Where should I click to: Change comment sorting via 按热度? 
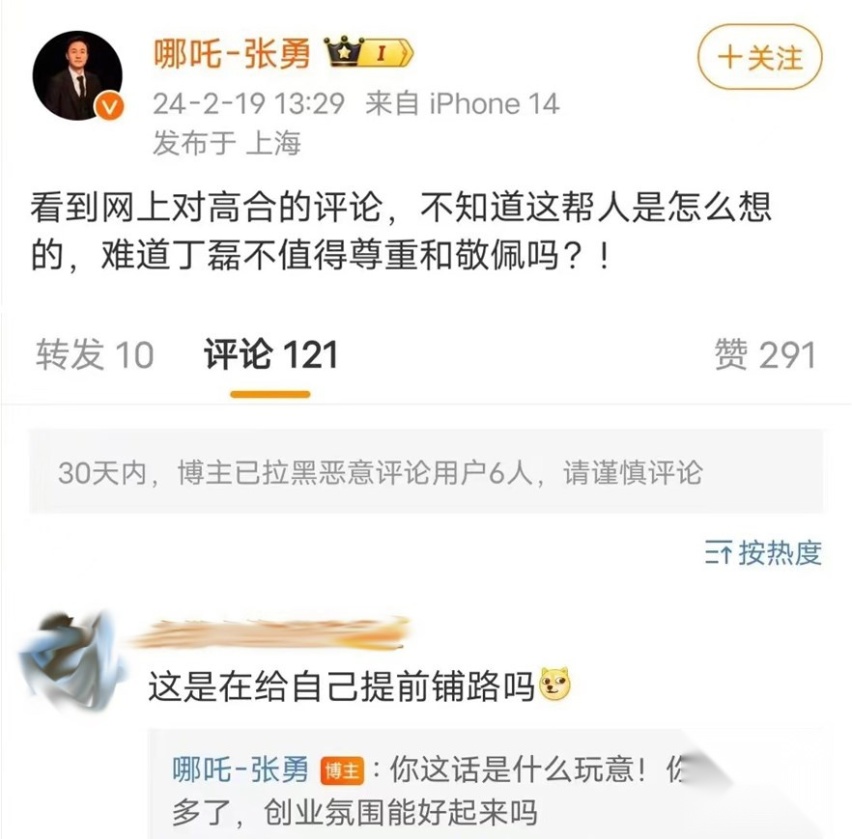[764, 552]
